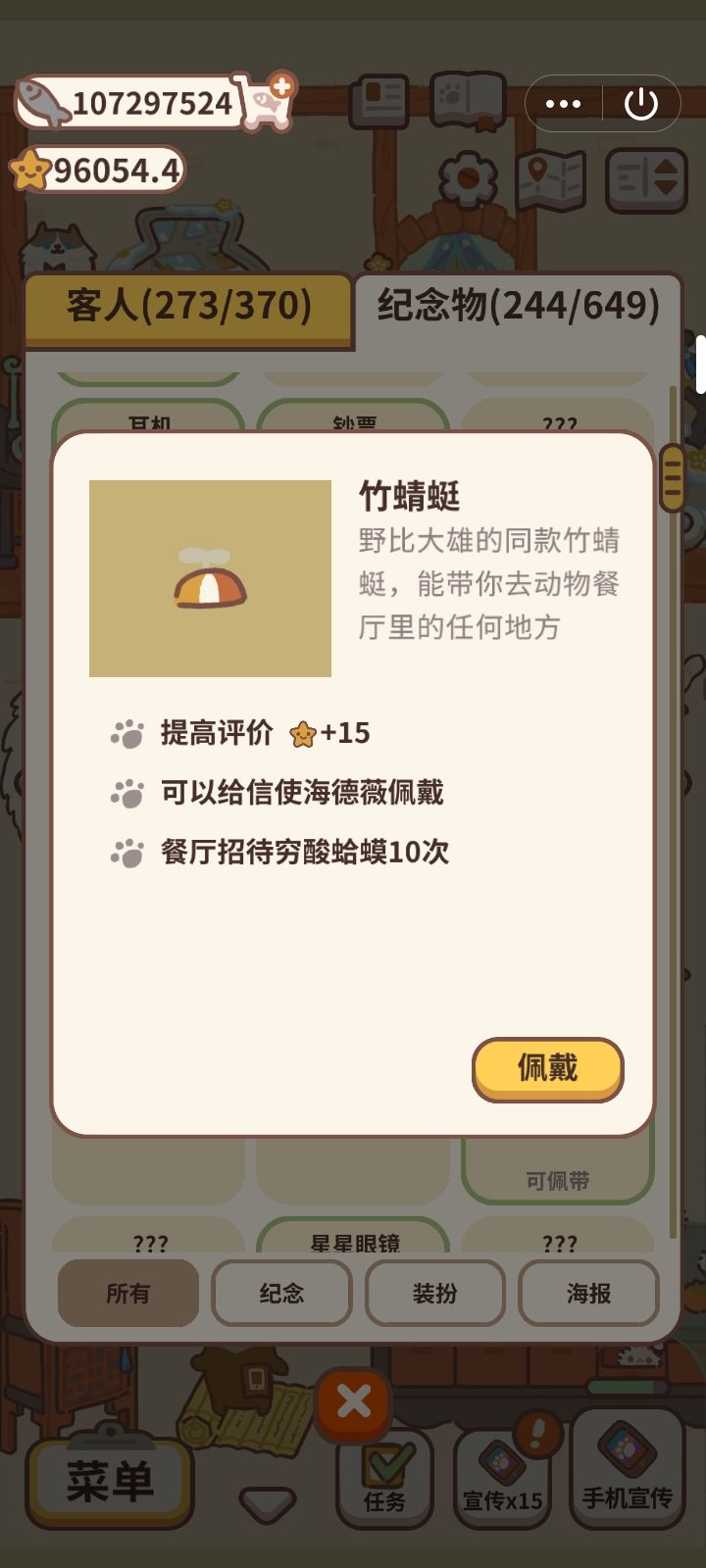This screenshot has height=1568, width=706.
Task: View the 竹蜻蜓 item thumbnail image
Action: click(210, 580)
